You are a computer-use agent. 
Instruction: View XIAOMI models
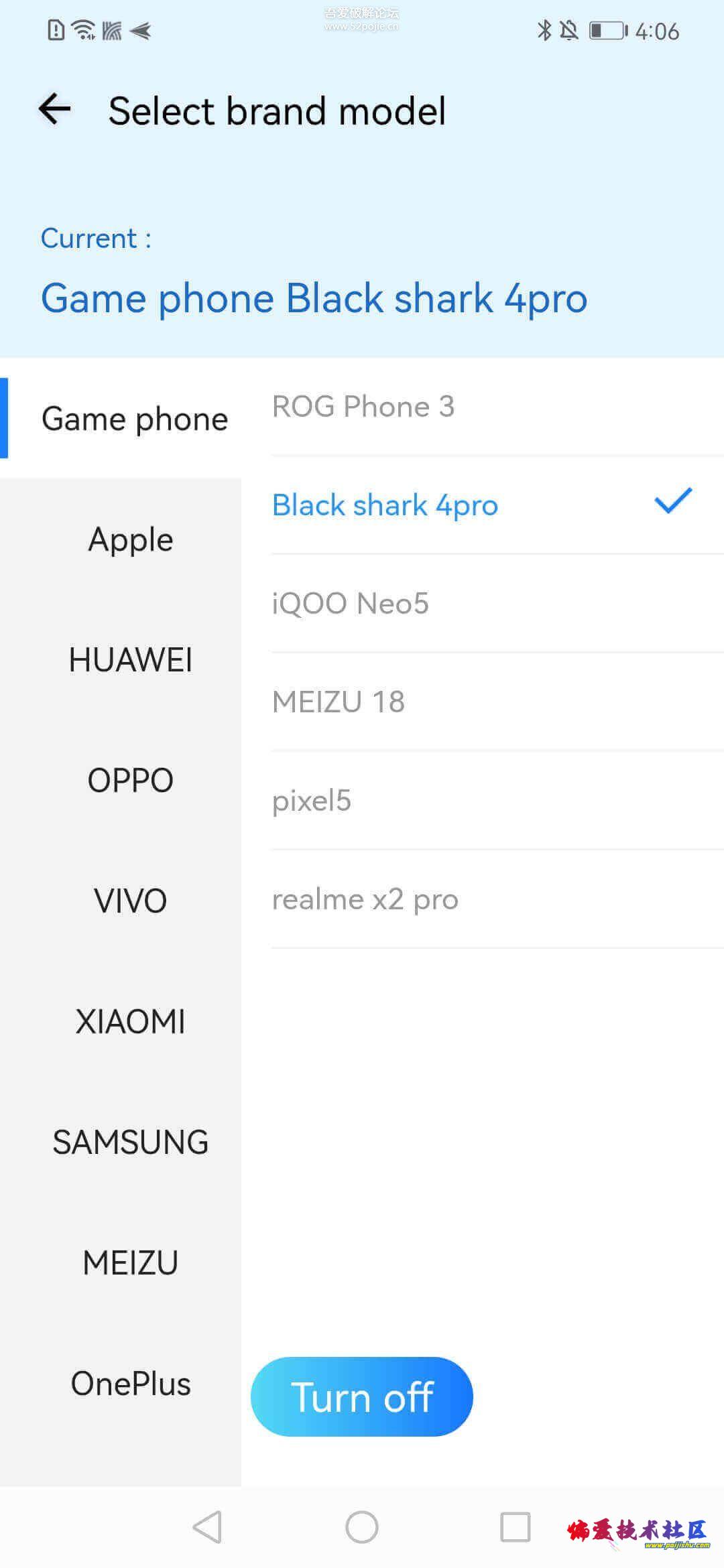pos(131,1022)
